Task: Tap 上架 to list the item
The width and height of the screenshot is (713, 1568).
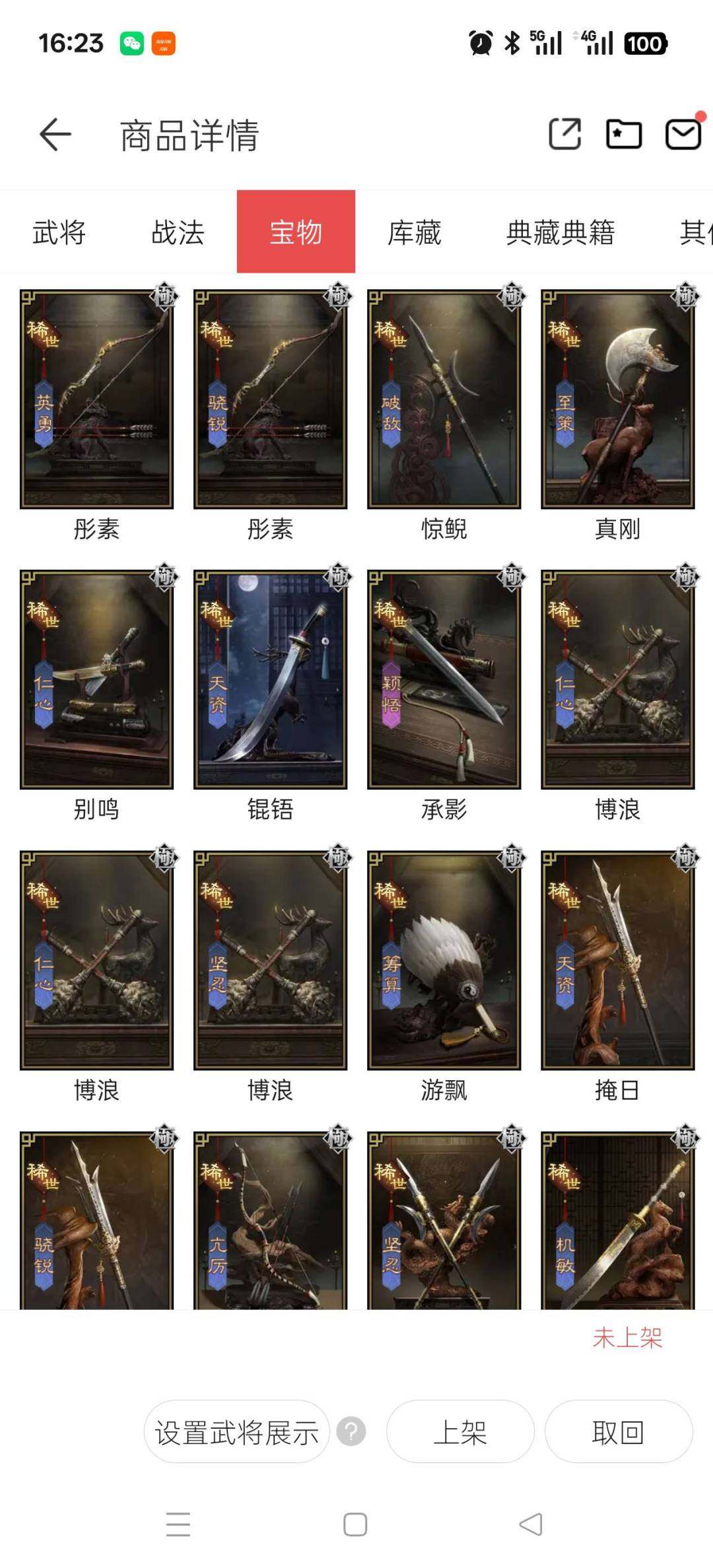Action: point(460,1432)
